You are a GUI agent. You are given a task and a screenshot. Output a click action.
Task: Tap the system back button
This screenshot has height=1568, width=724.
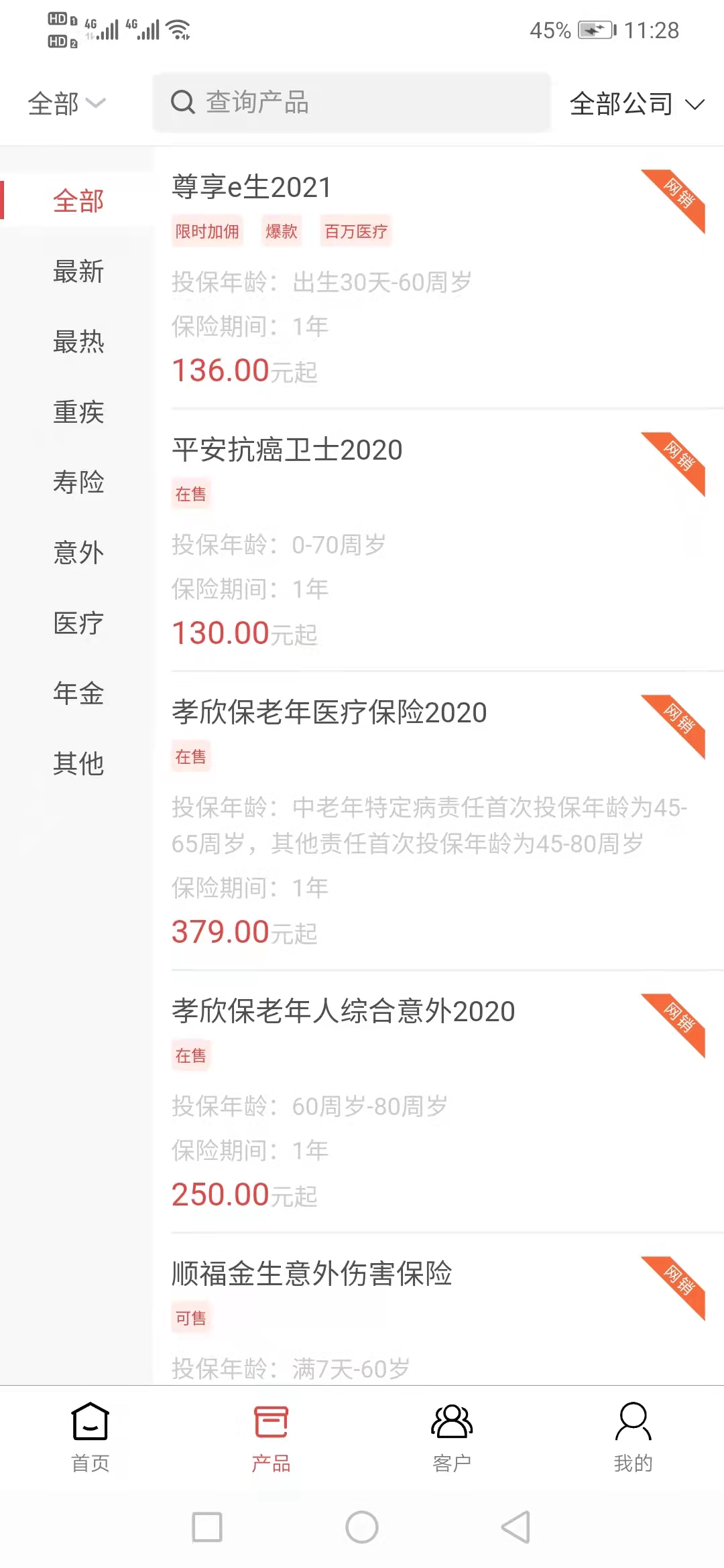coord(516,1527)
